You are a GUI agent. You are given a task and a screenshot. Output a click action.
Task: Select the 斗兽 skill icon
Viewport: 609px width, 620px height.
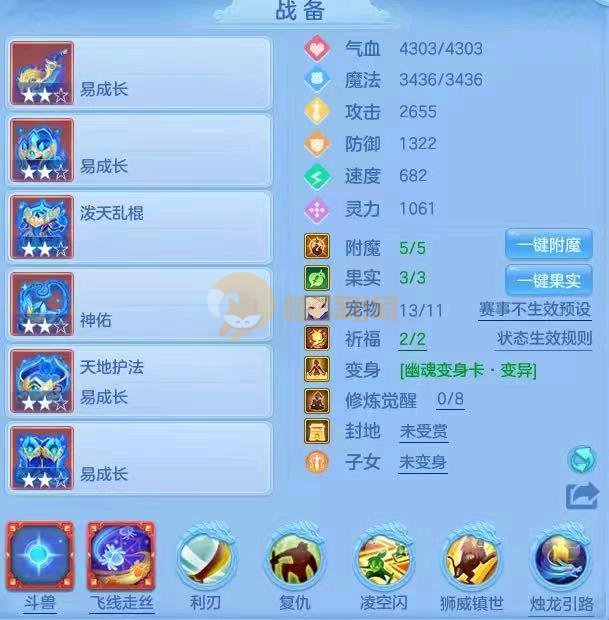coord(40,558)
